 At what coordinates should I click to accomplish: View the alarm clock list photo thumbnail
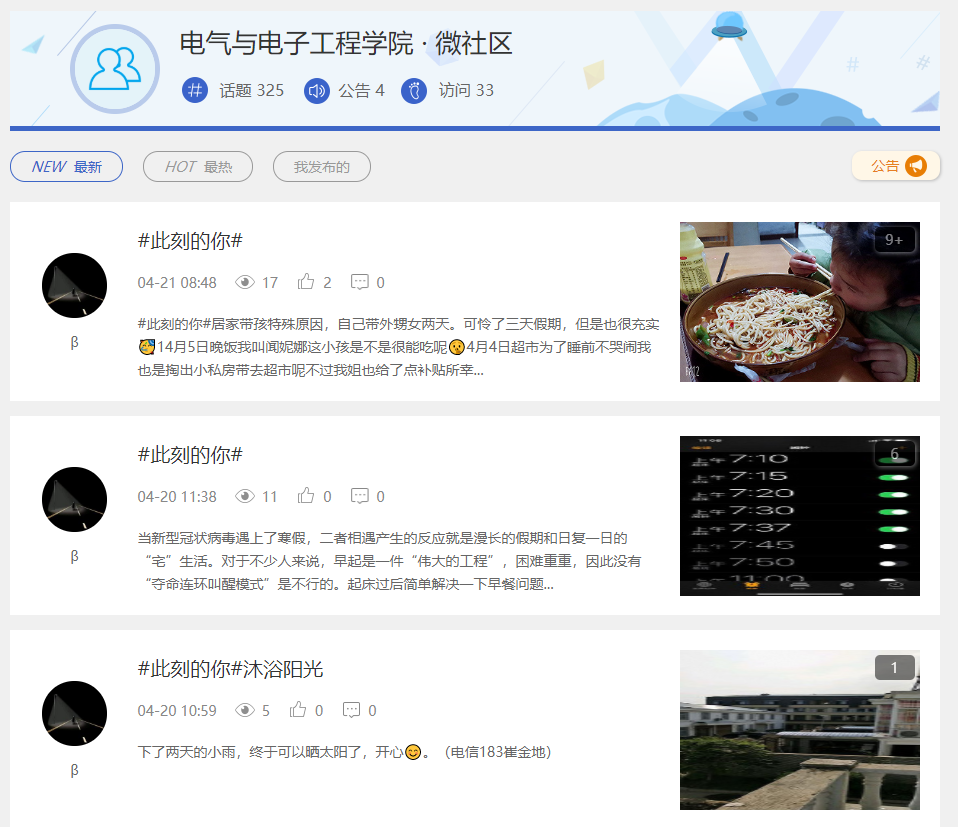[x=799, y=516]
